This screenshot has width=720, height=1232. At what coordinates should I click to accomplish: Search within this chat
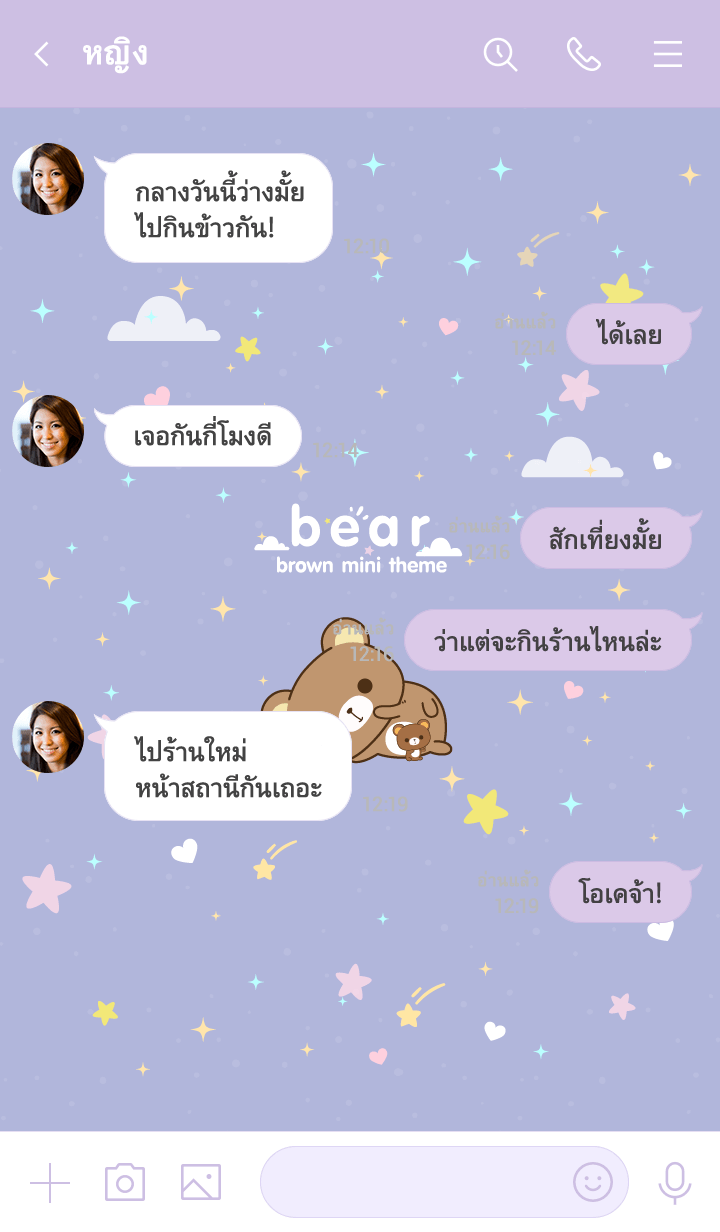pos(499,54)
